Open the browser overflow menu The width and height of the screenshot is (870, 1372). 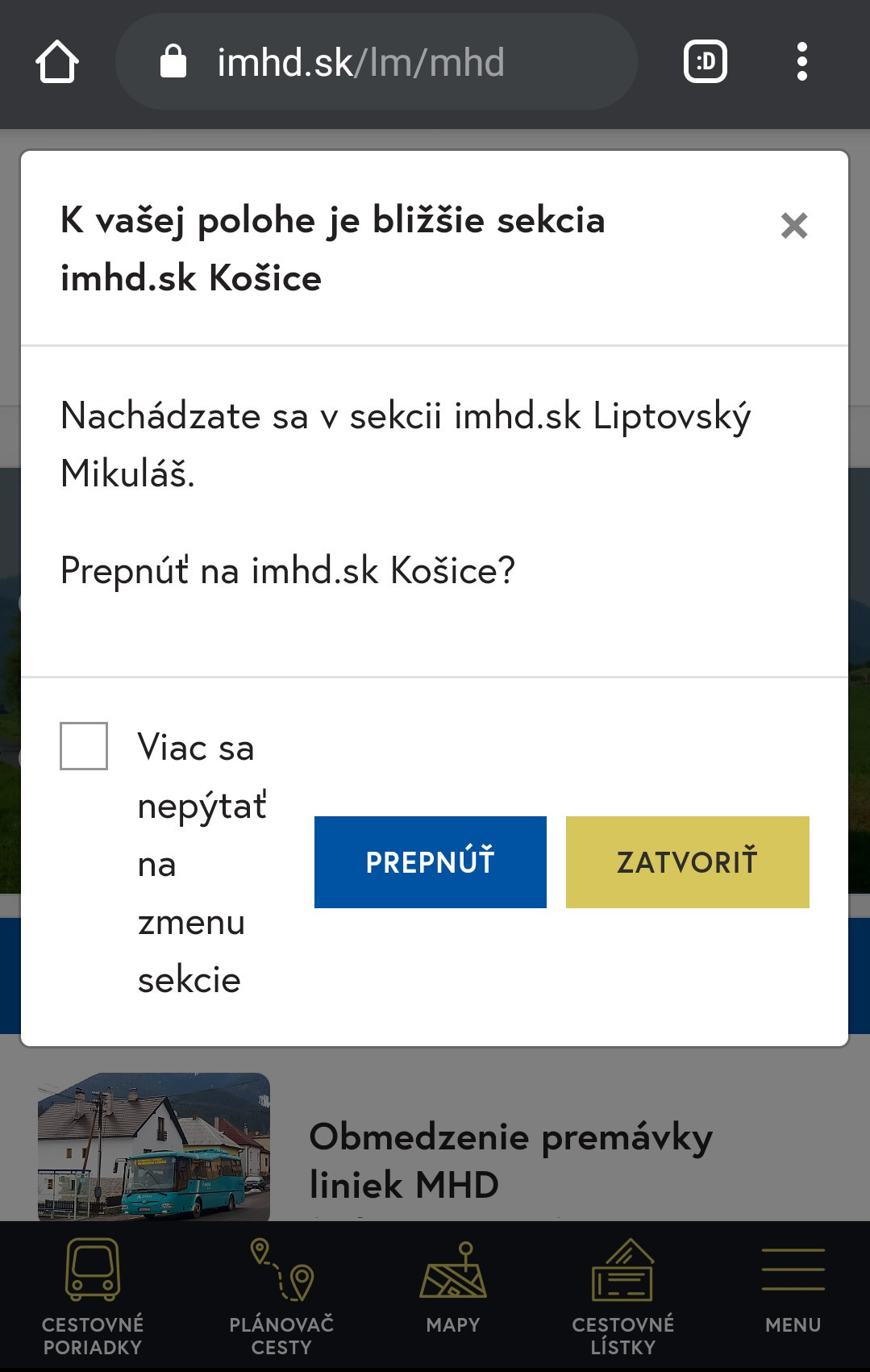pos(801,62)
